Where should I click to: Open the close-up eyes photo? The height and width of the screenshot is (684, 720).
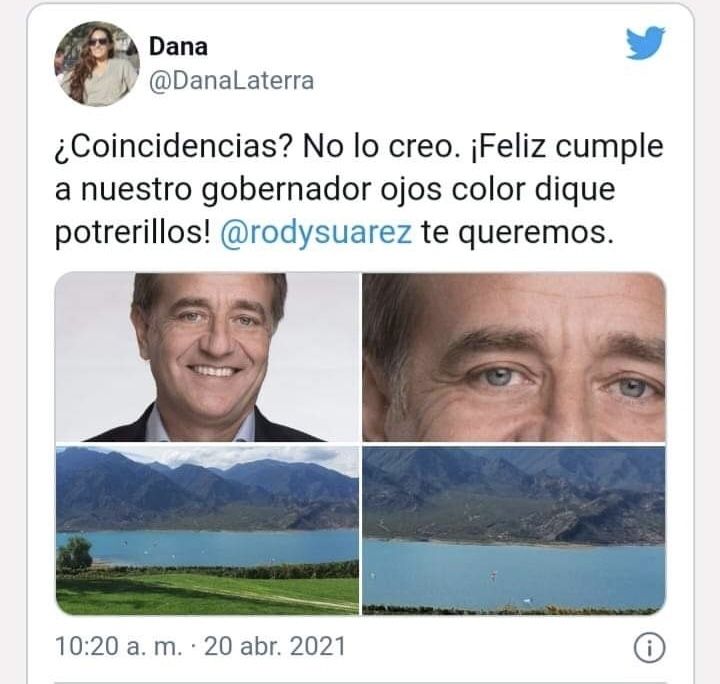(514, 357)
